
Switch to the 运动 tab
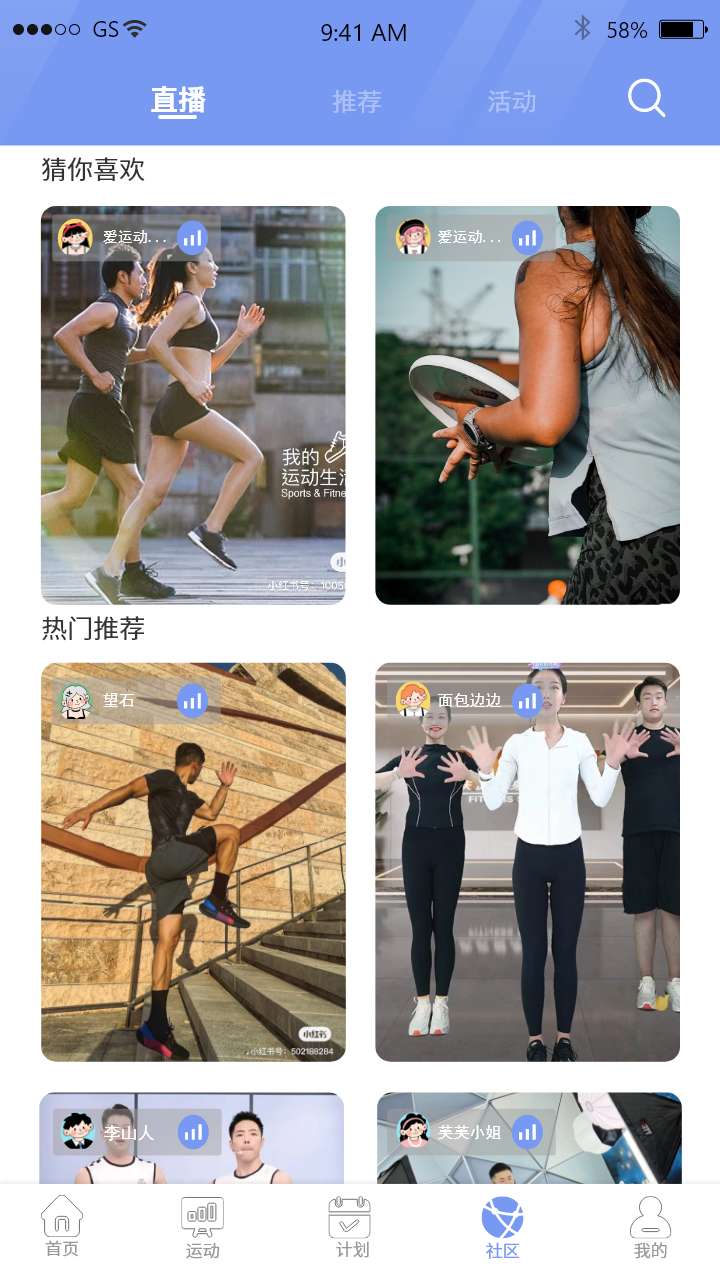(202, 1227)
